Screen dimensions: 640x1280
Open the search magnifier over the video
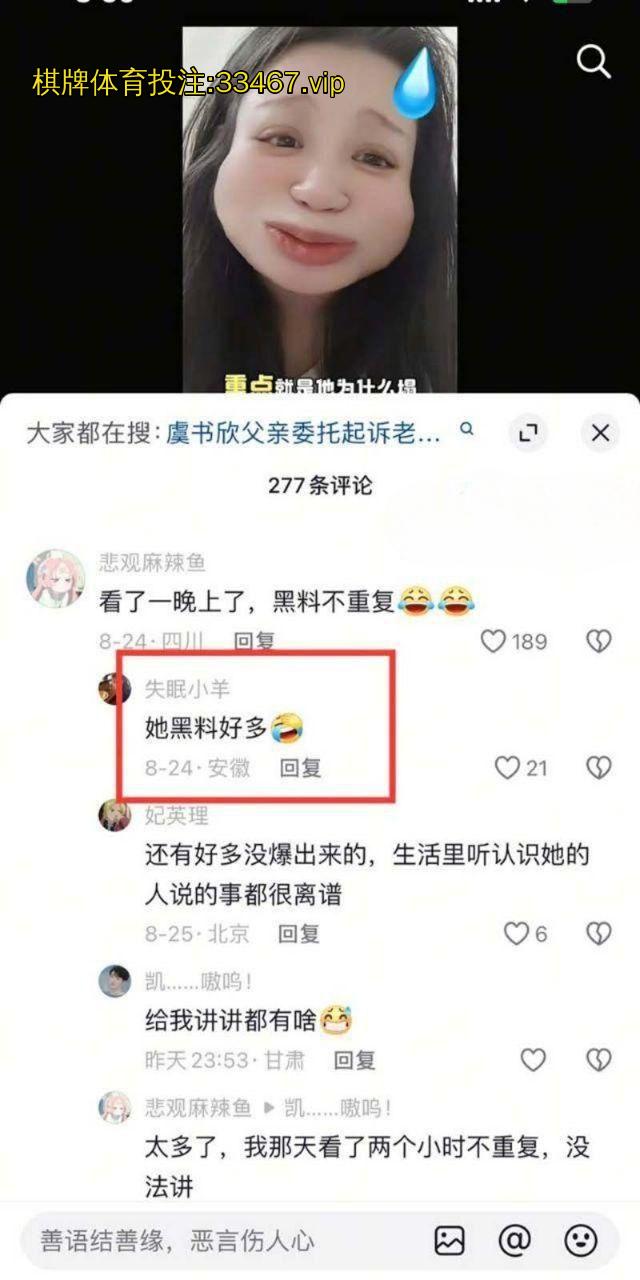click(594, 62)
